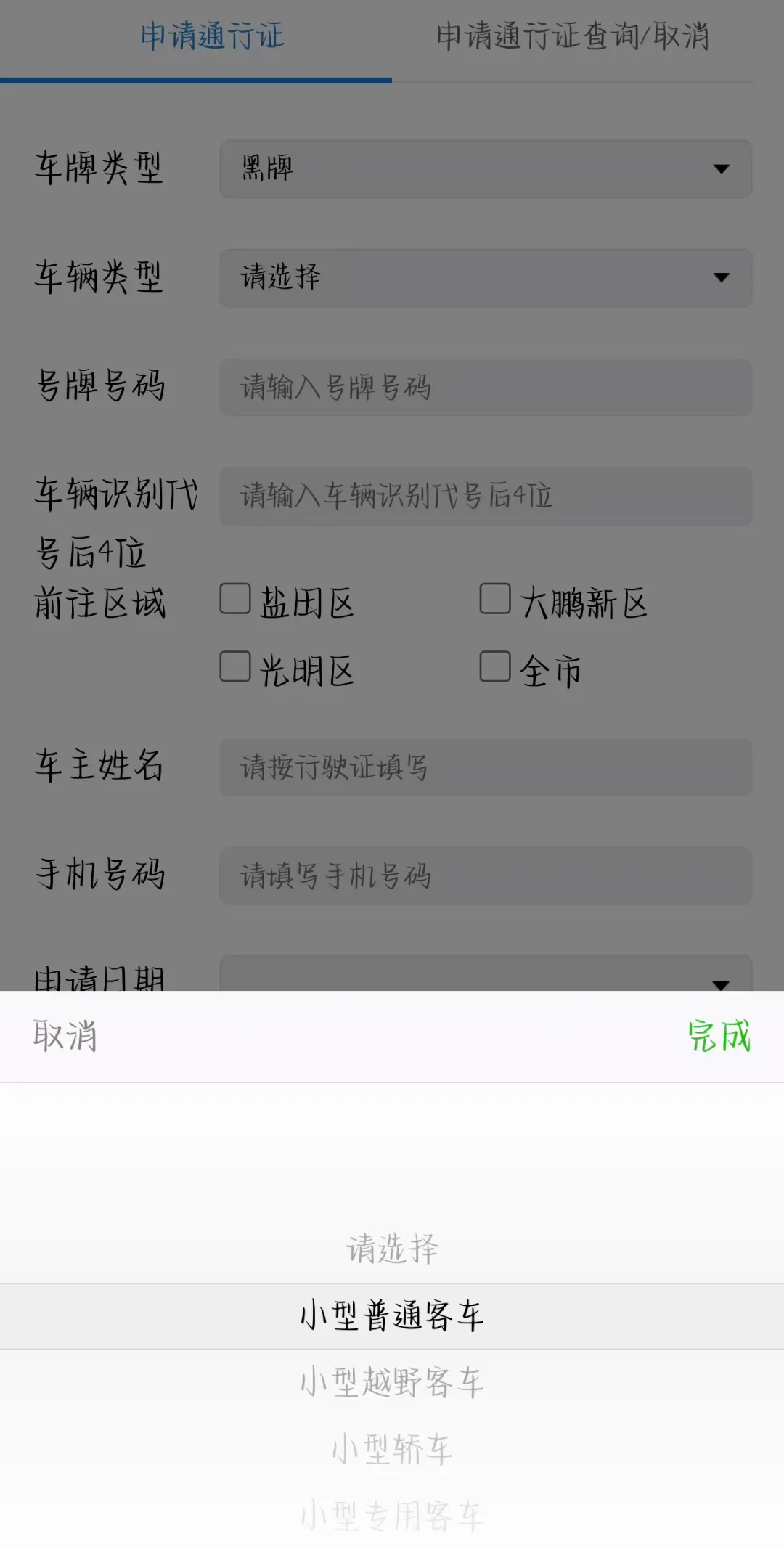This screenshot has width=784, height=1547.
Task: Cancel the picker with 取消
Action: tap(65, 1036)
